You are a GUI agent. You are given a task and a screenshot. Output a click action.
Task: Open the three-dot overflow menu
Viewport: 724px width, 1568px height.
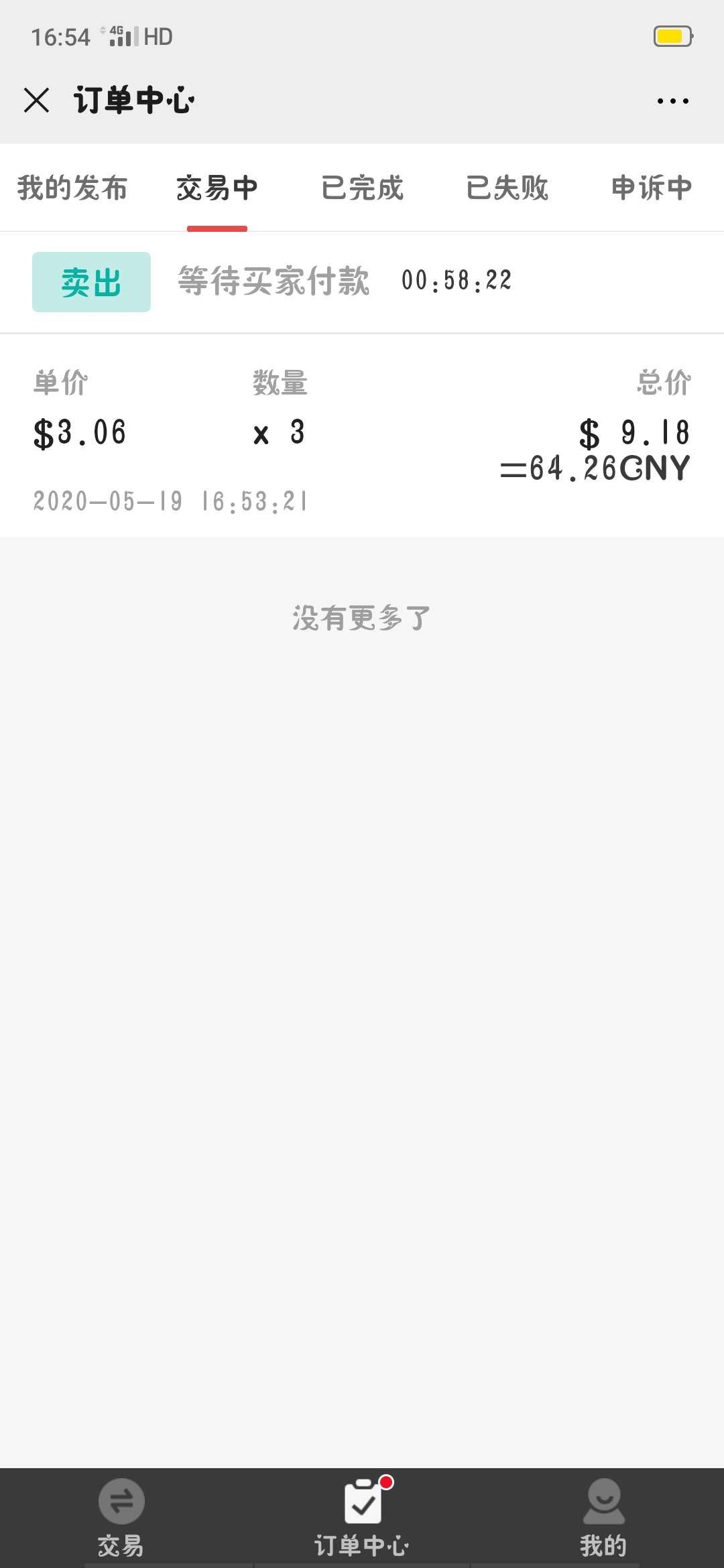(x=672, y=101)
